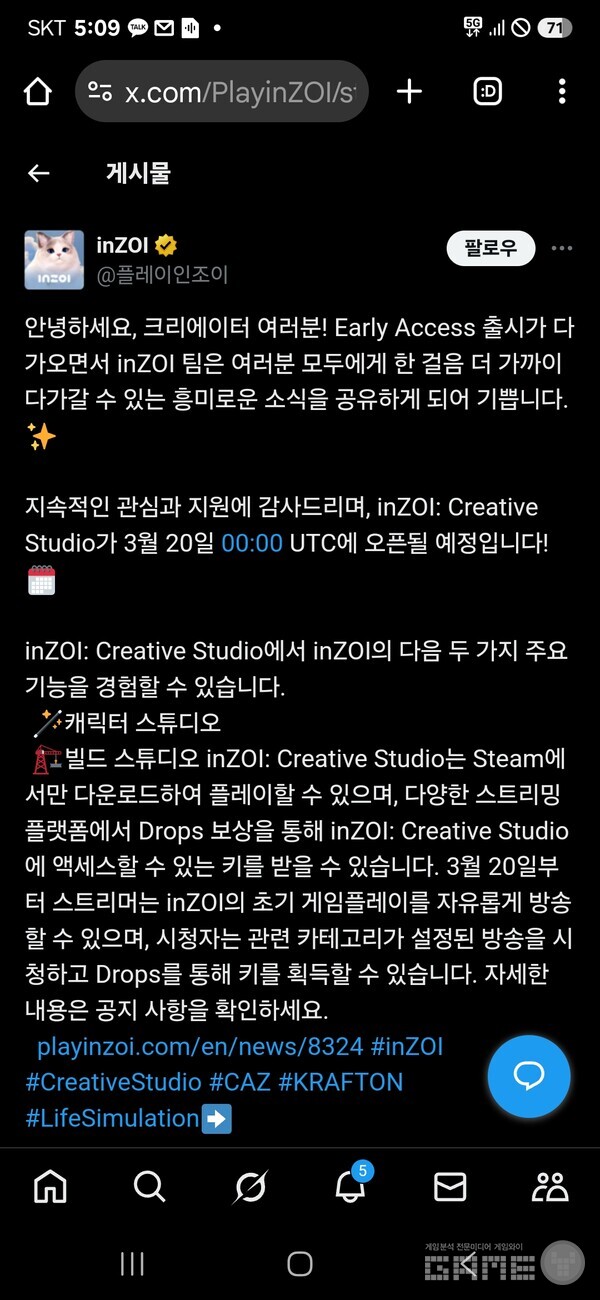
Task: Open the browser overflow menu
Action: (x=562, y=92)
